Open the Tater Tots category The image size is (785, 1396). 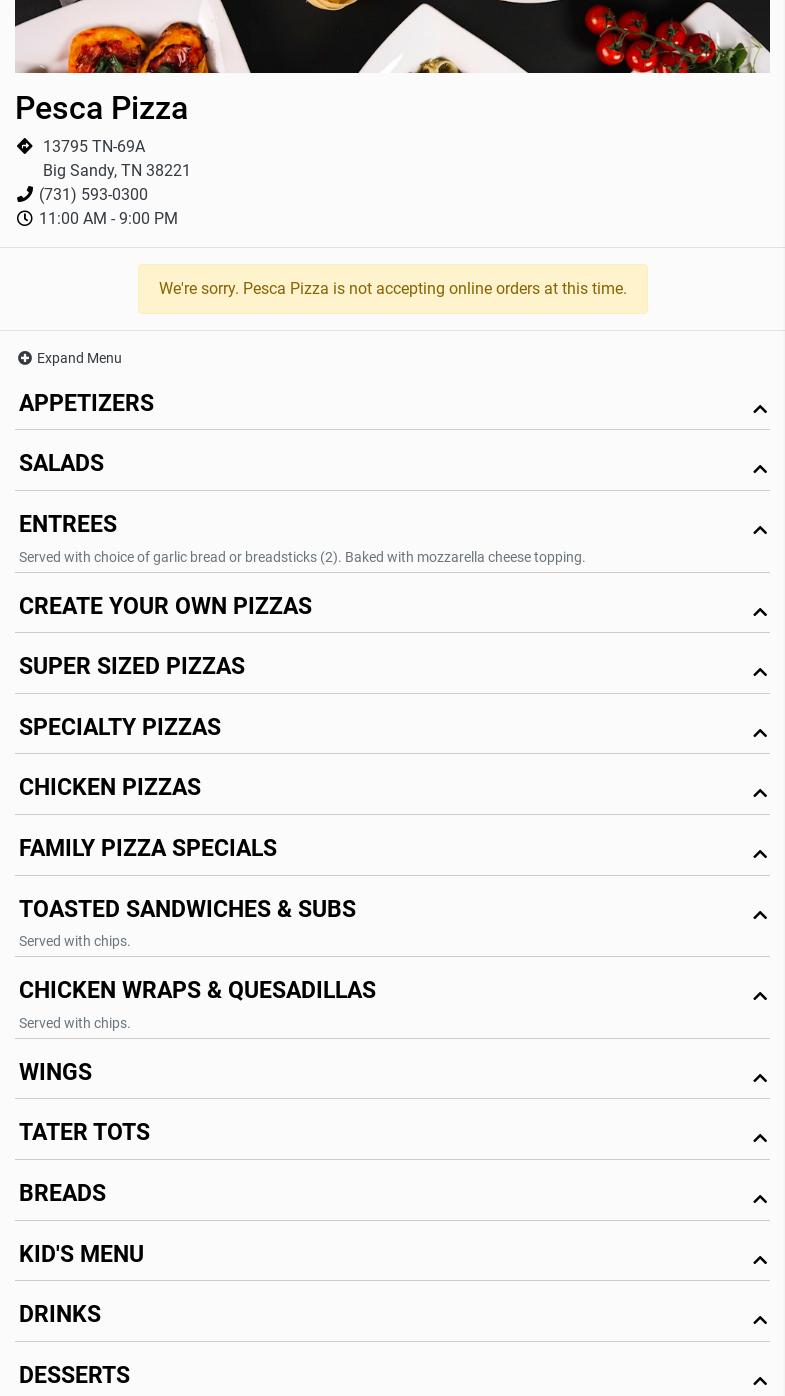tap(392, 1133)
